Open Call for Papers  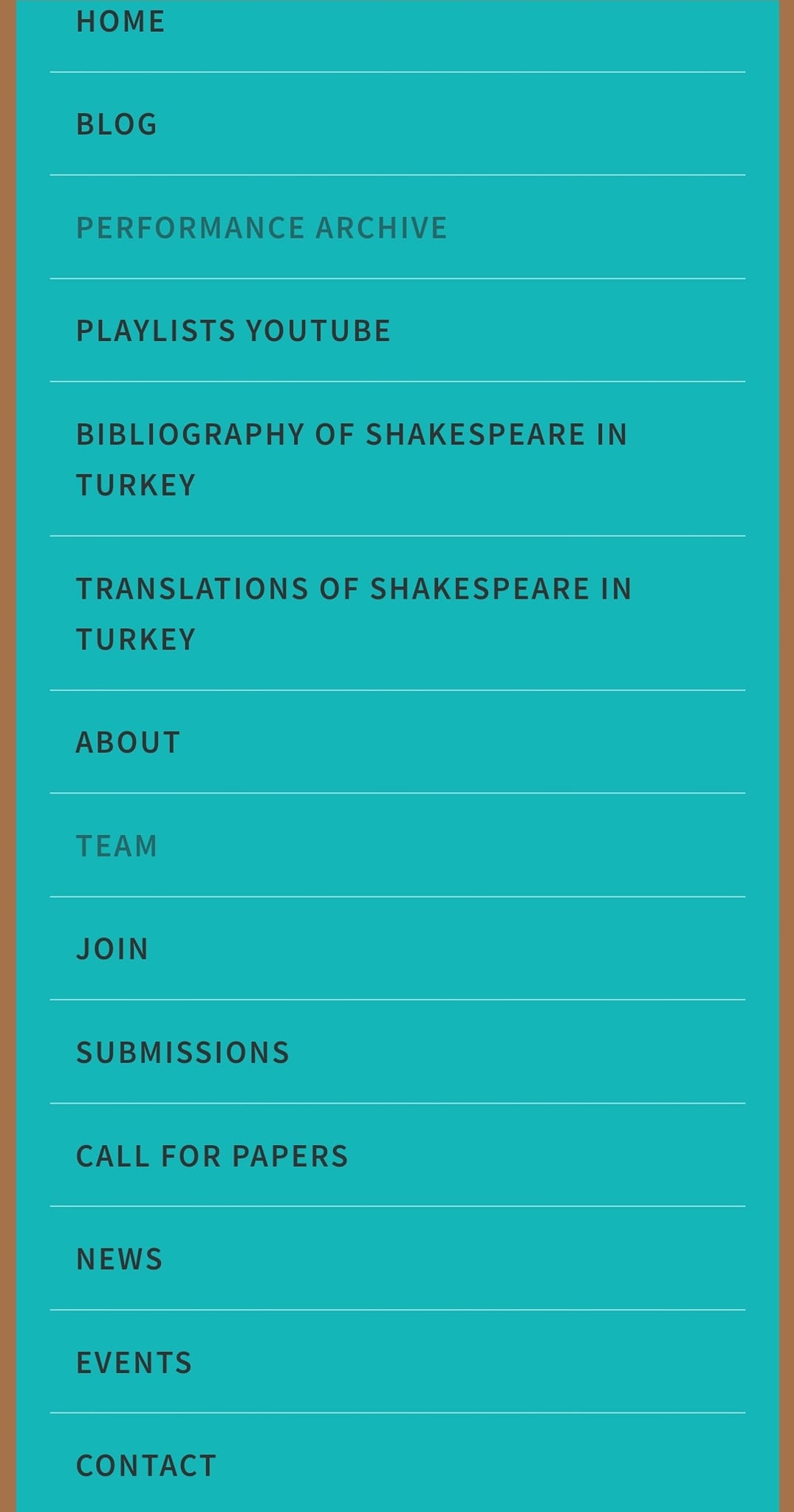212,1156
